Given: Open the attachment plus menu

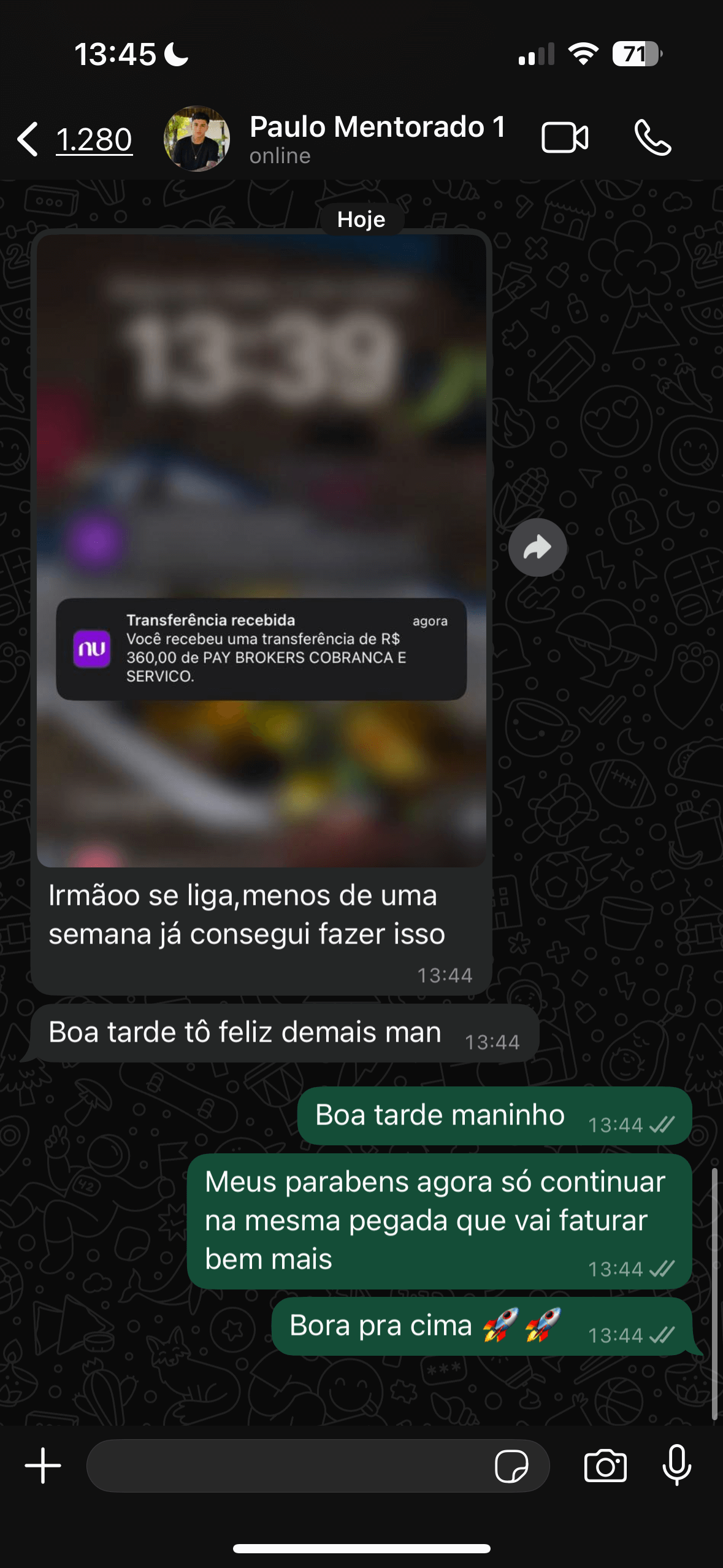Looking at the screenshot, I should point(43,1466).
